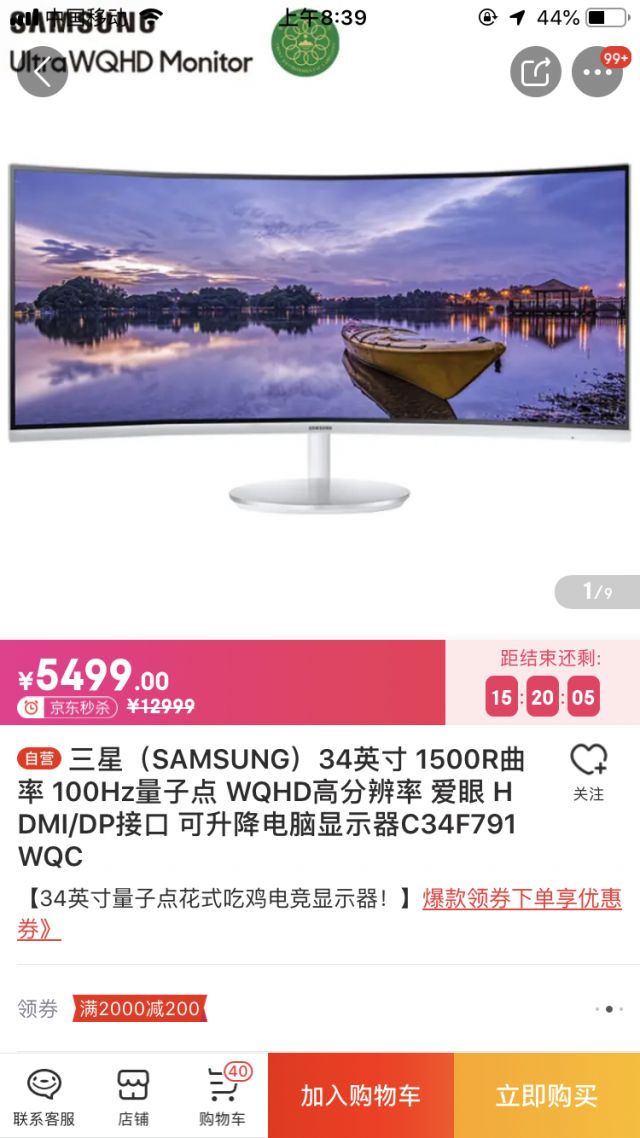Go back using the top-left arrow

pos(42,71)
